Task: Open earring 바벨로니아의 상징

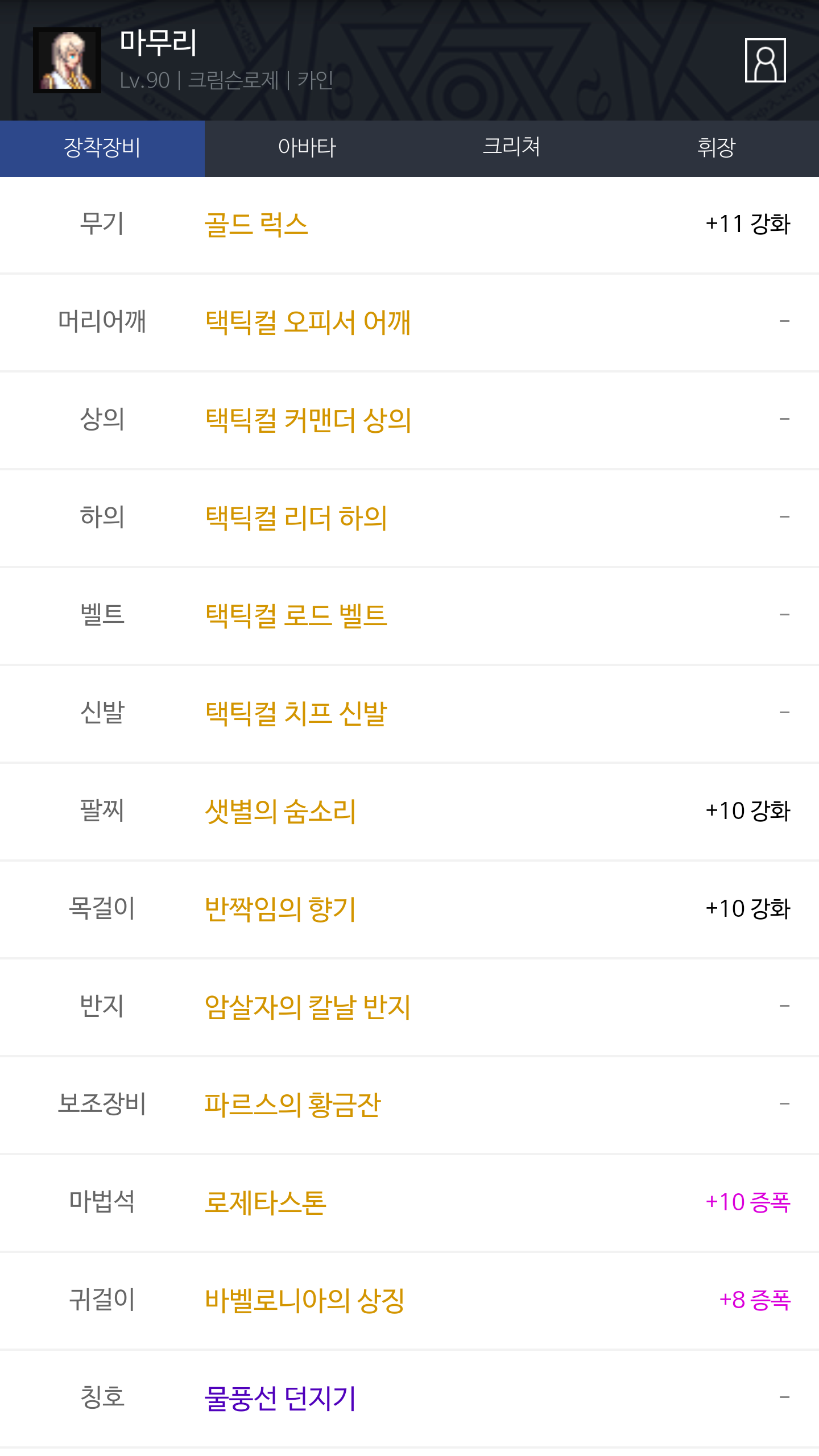Action: 409,1301
